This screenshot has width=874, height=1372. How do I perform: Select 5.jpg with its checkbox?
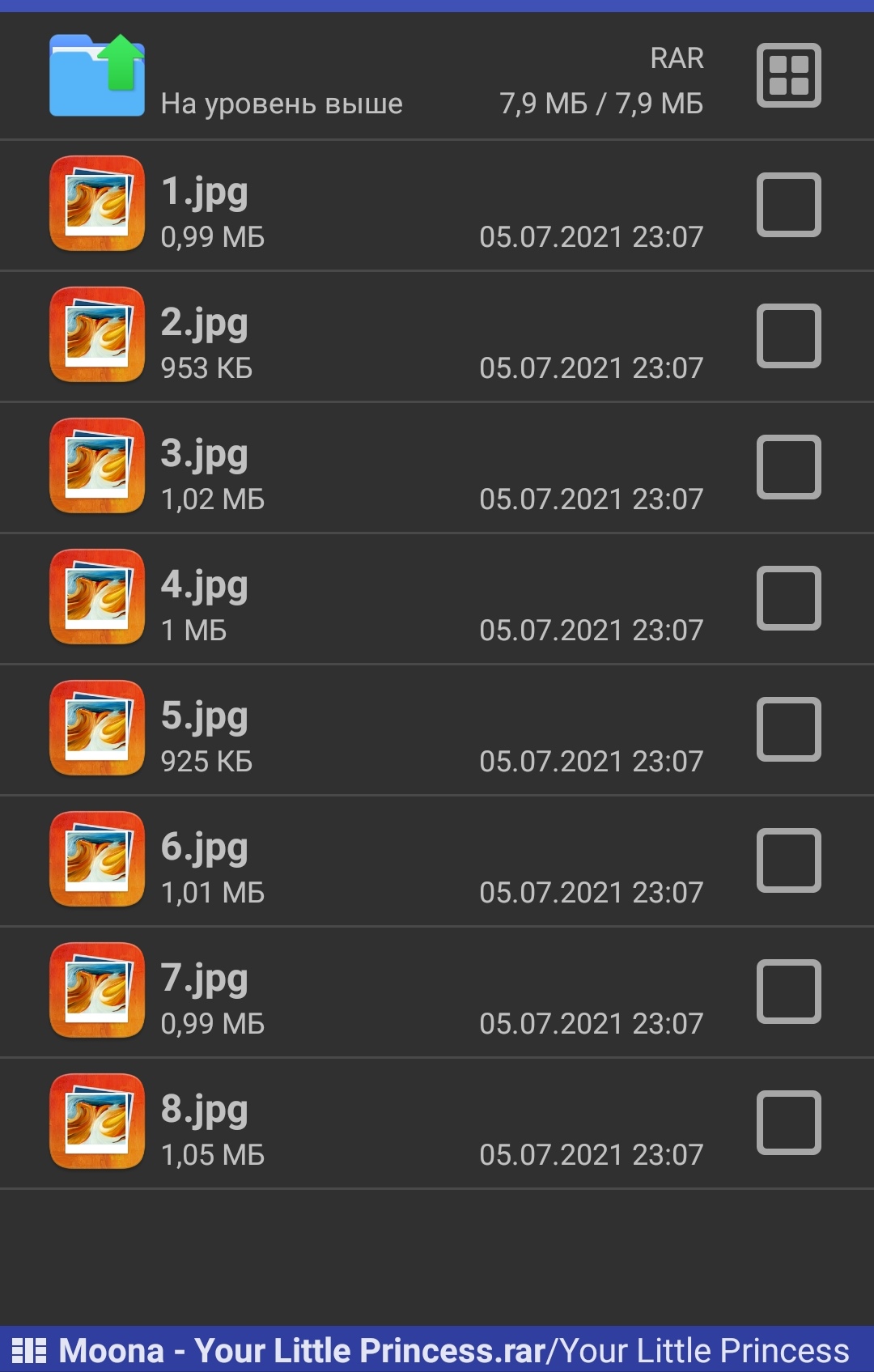pyautogui.click(x=788, y=729)
